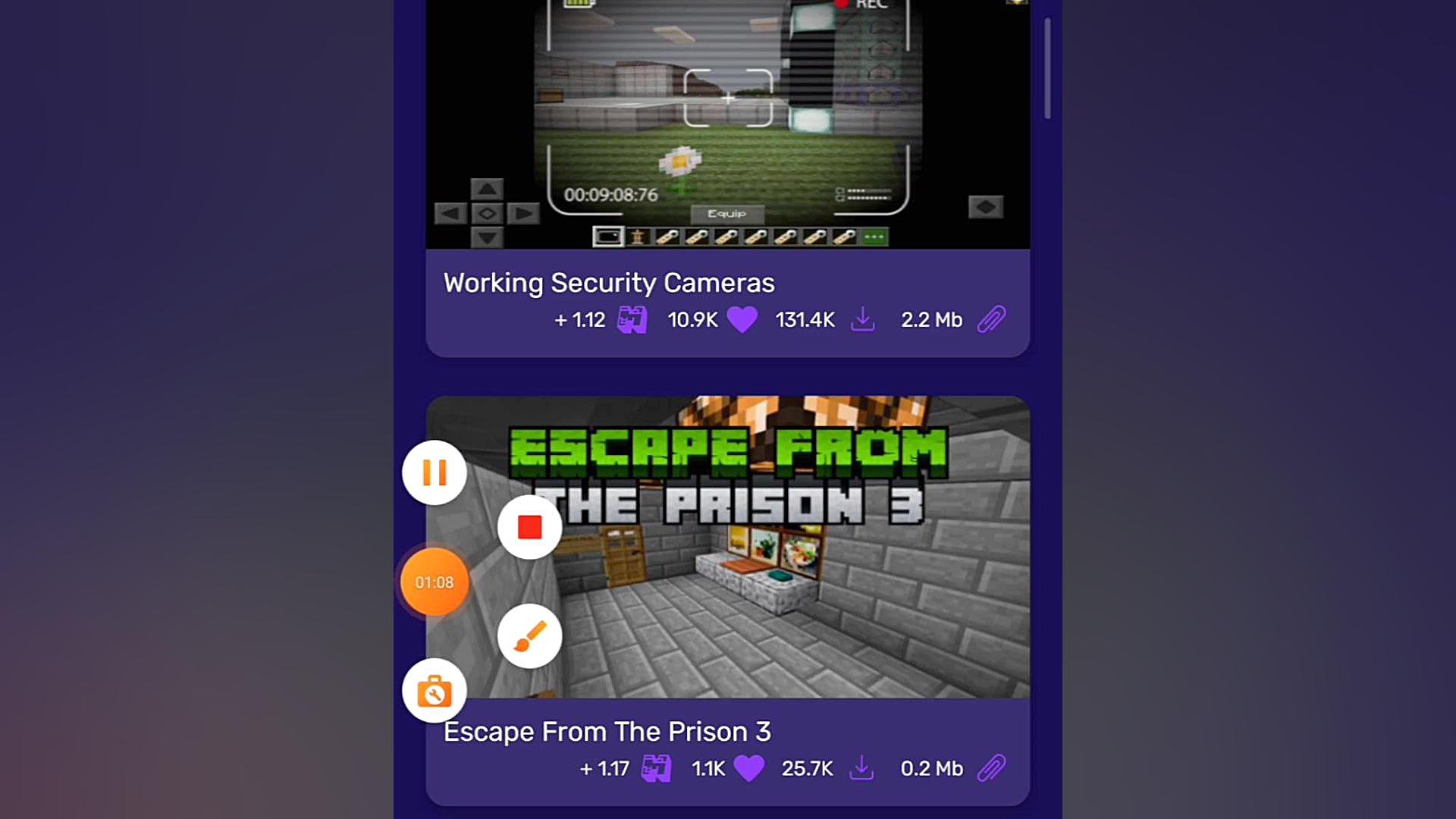The image size is (1456, 819).
Task: Like Escape From The Prison 3
Action: click(748, 768)
